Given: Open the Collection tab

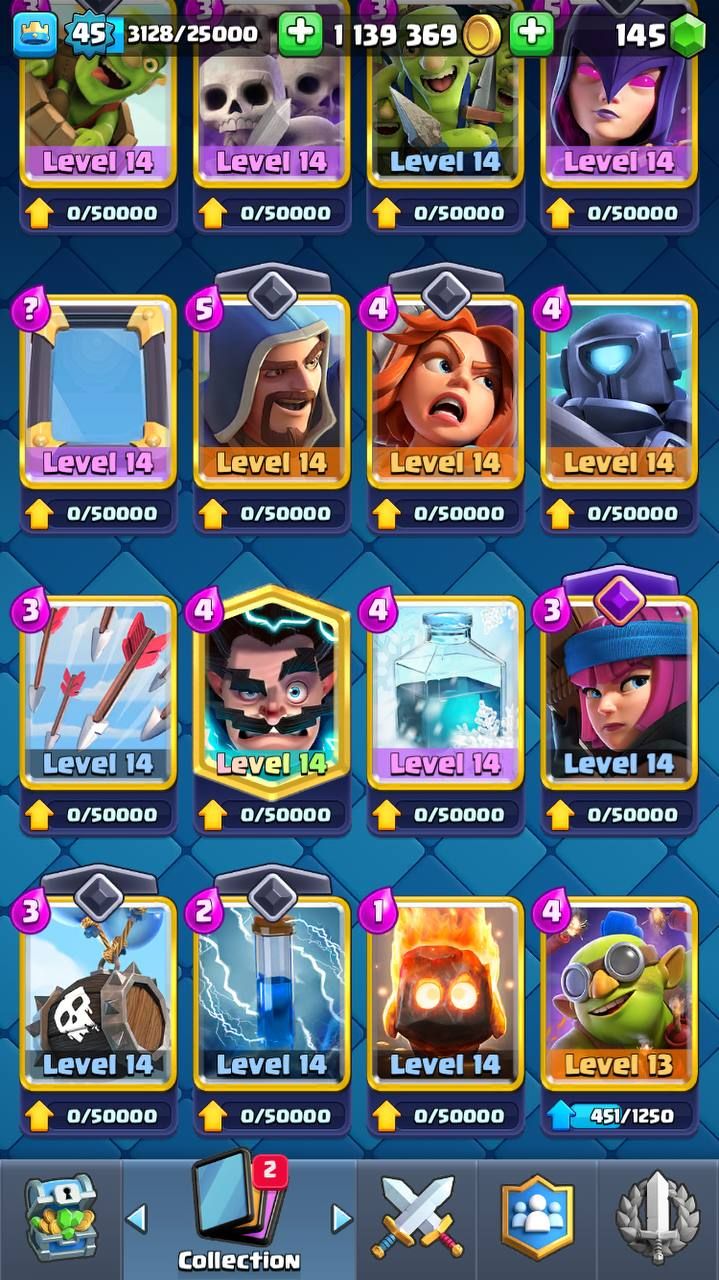Looking at the screenshot, I should pos(239,1219).
